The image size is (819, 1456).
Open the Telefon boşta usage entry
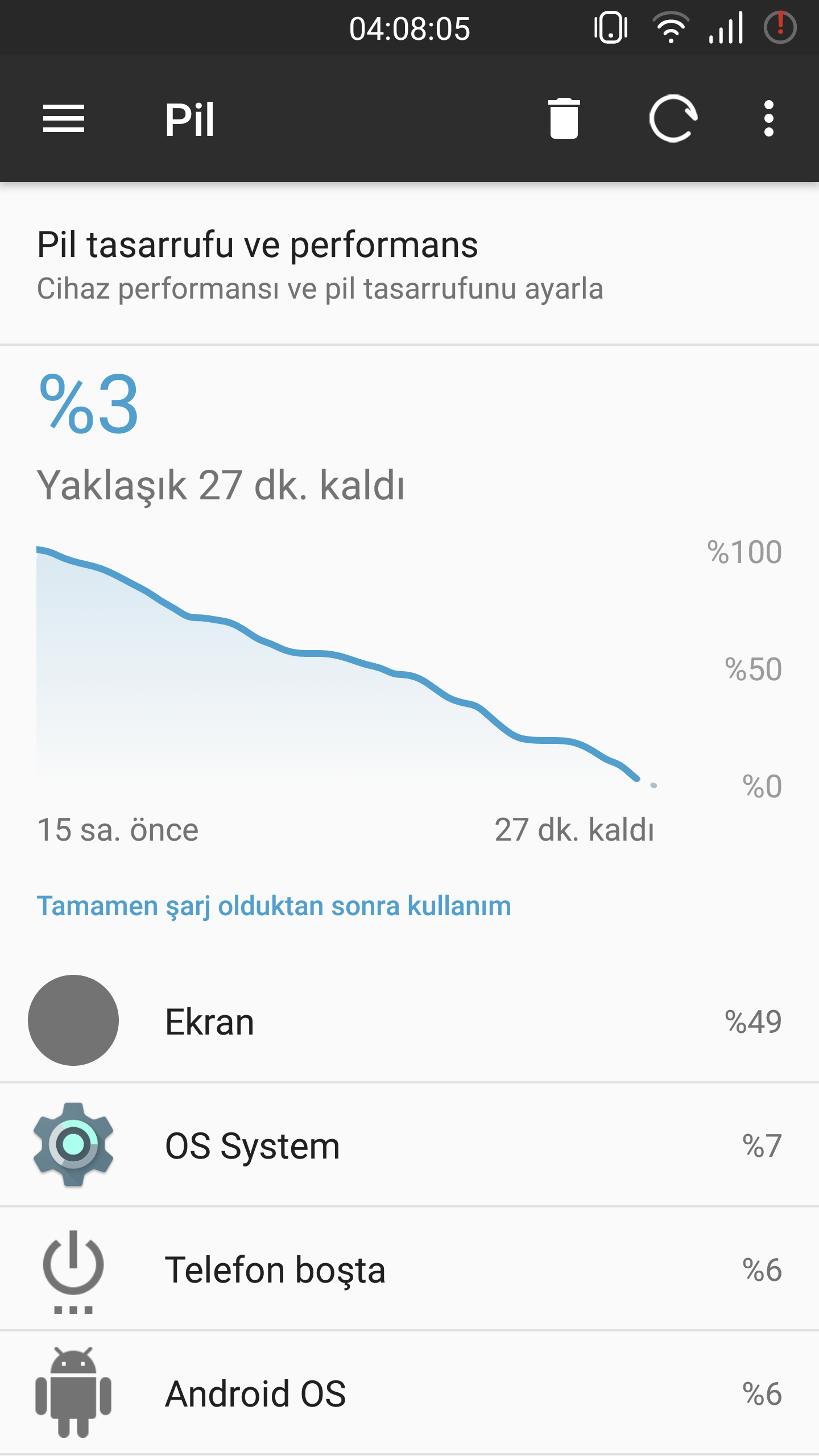(409, 1269)
